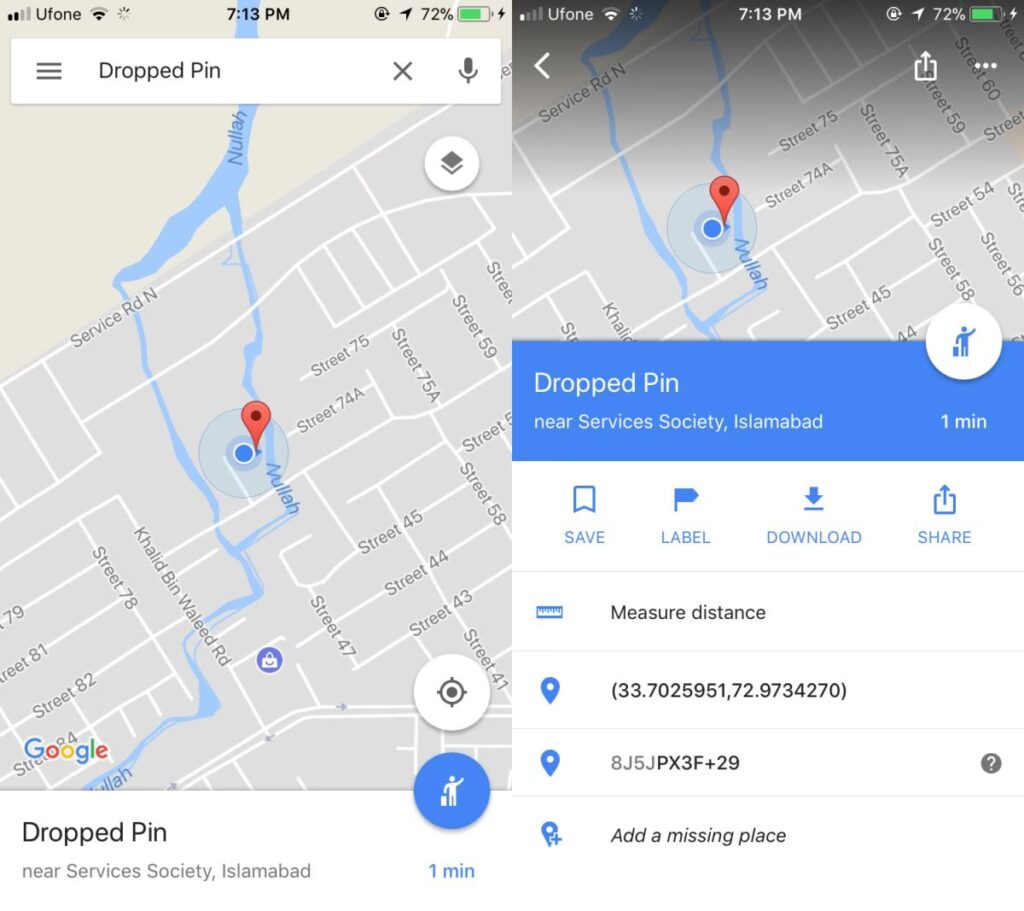Tap the Dropped Pin search field
The height and width of the screenshot is (911, 1024).
pyautogui.click(x=230, y=71)
